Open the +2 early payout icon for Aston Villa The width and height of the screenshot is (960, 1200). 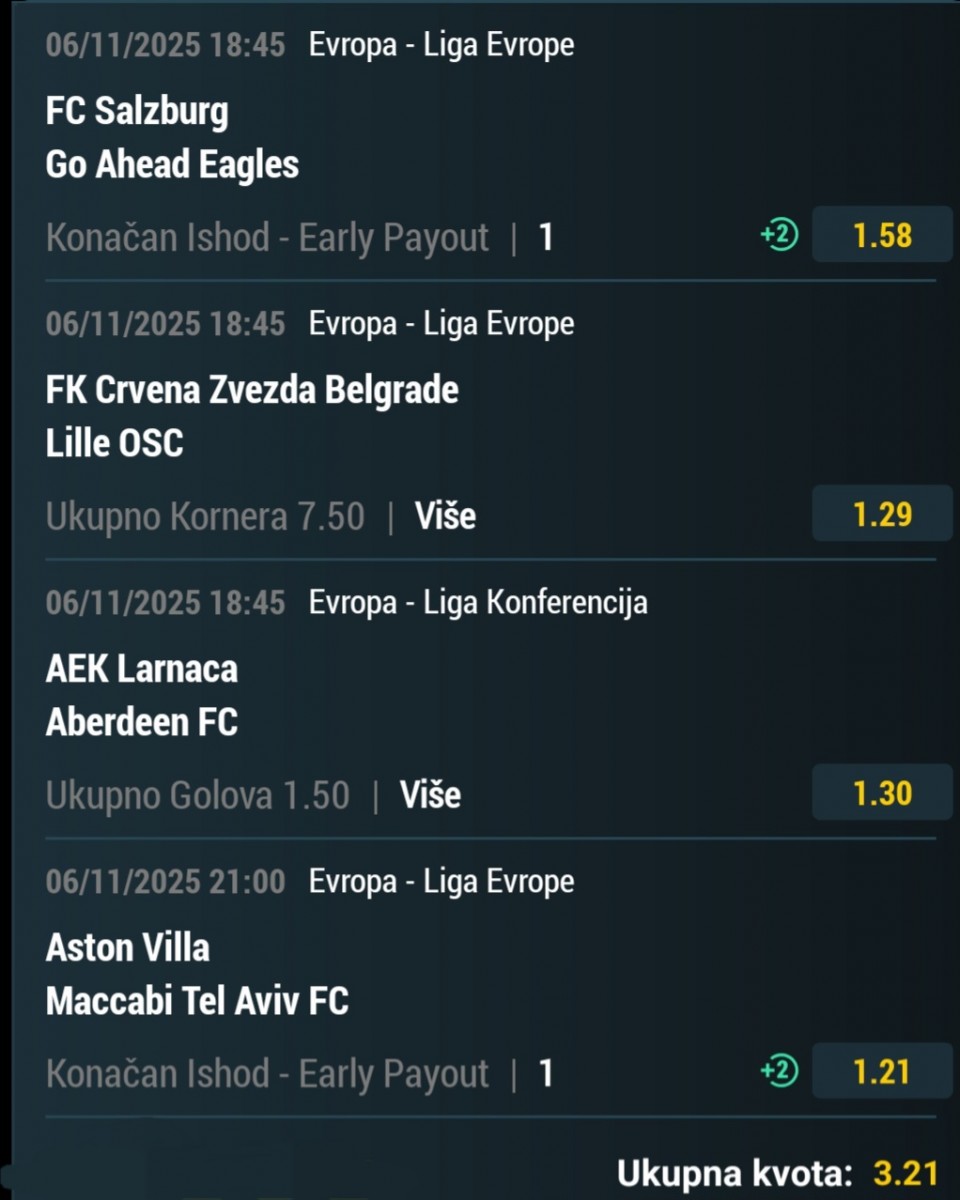point(779,1071)
